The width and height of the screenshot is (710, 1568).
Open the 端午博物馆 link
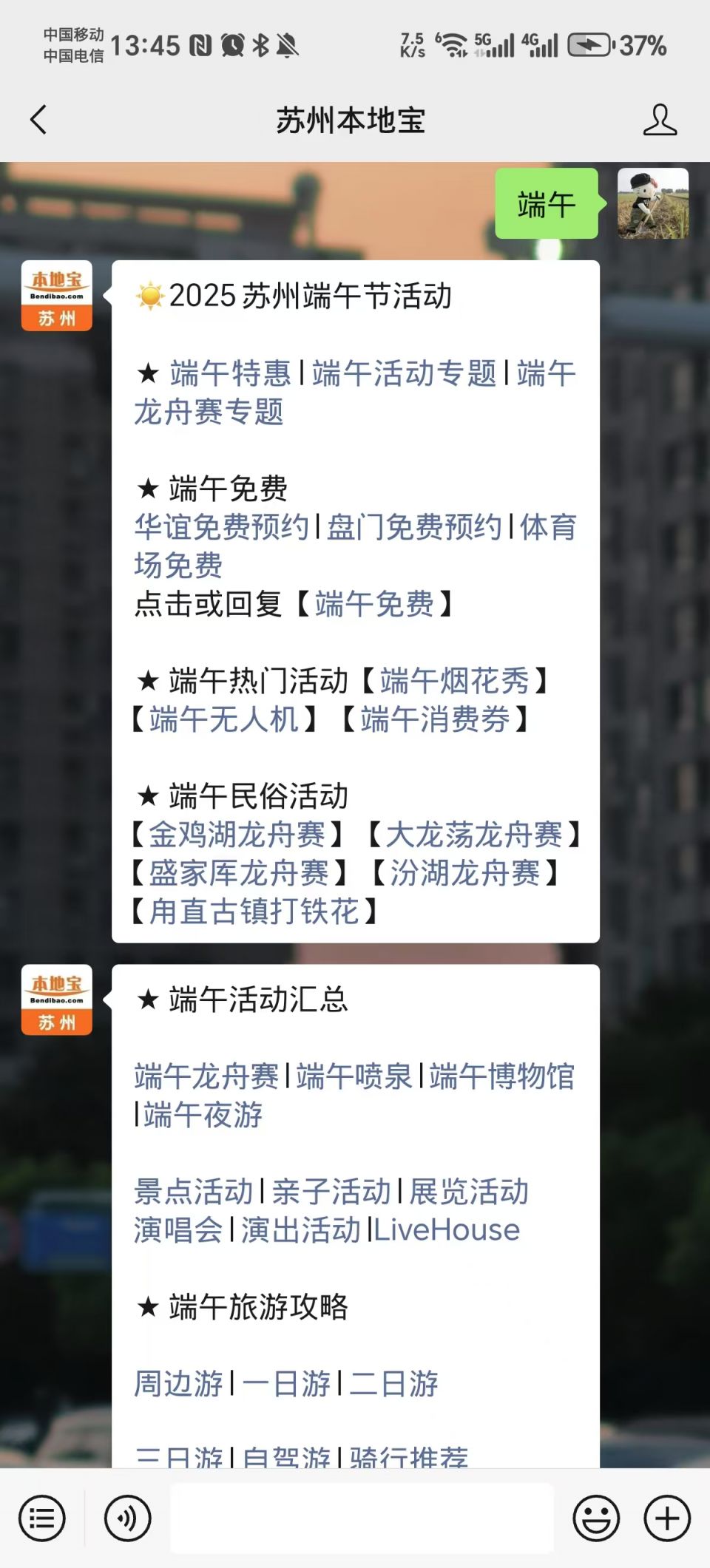pyautogui.click(x=501, y=1076)
